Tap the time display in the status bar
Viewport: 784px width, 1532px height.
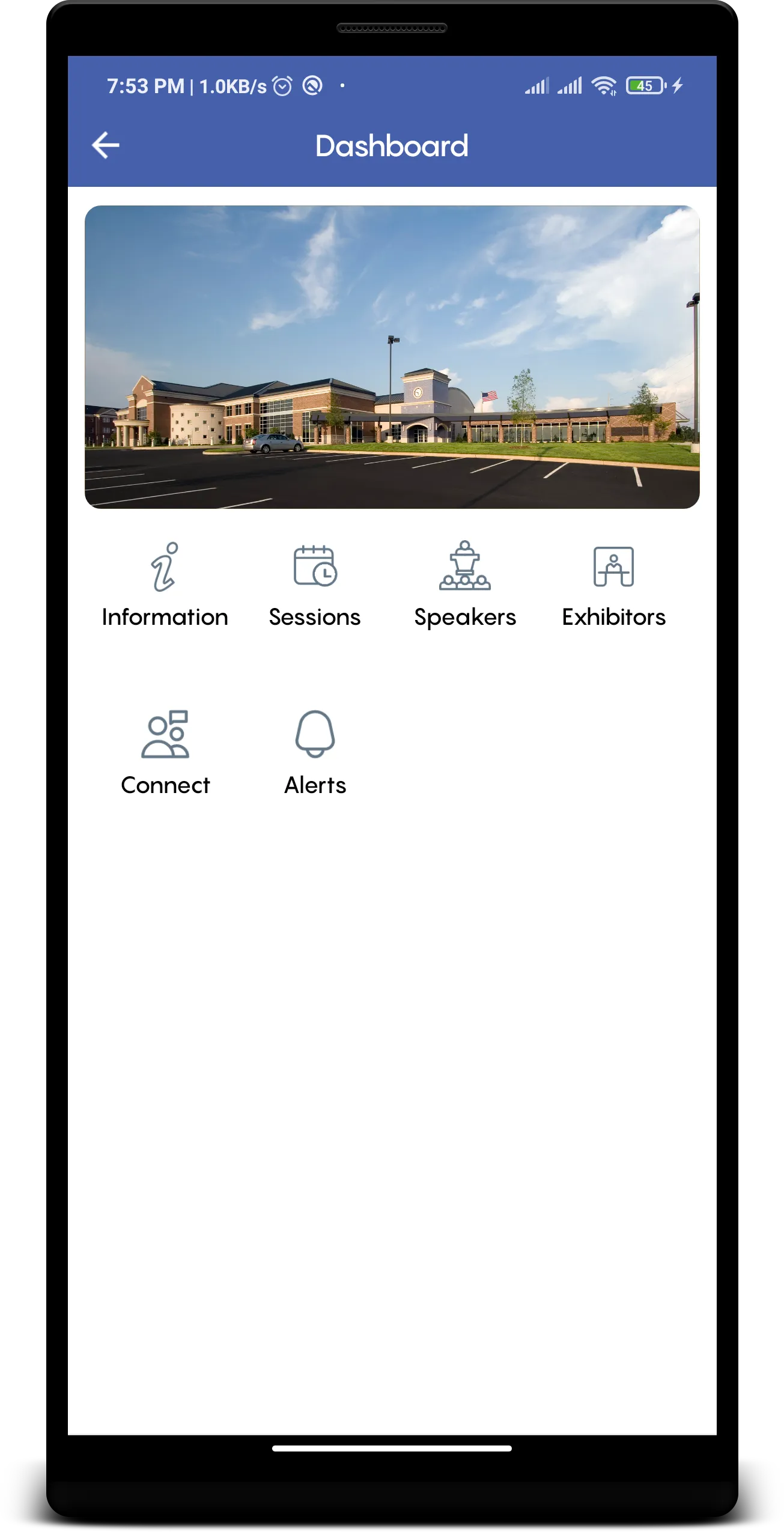(144, 85)
